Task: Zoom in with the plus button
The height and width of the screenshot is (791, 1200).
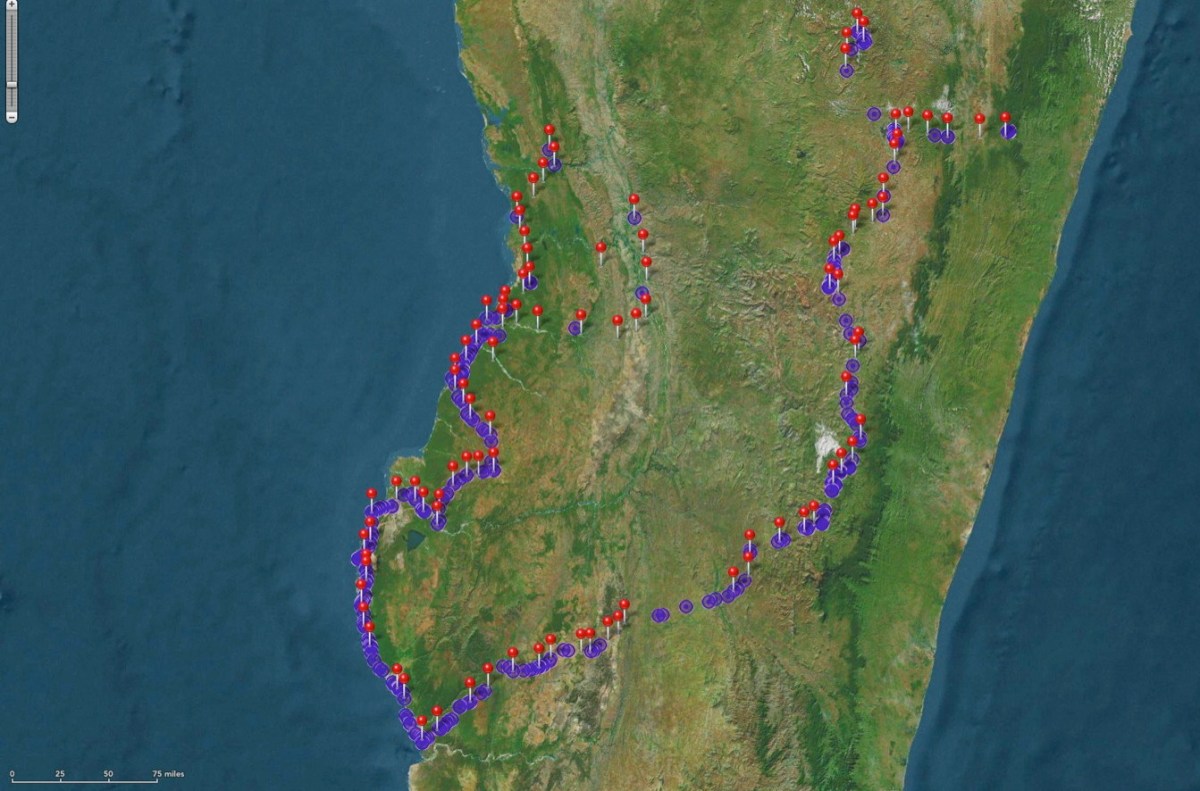Action: coord(12,4)
